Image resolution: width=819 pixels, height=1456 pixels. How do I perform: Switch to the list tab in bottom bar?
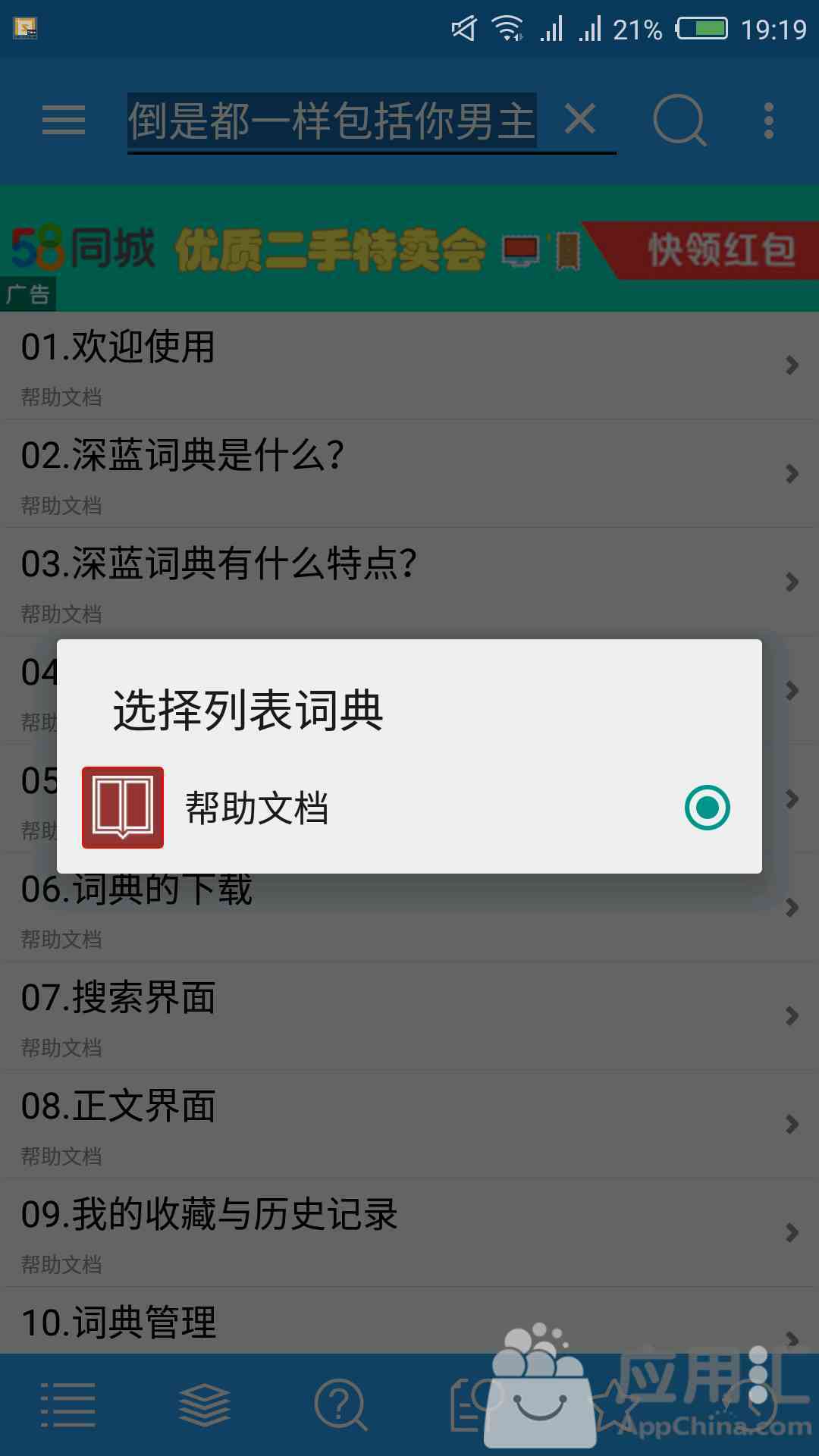point(68,1404)
